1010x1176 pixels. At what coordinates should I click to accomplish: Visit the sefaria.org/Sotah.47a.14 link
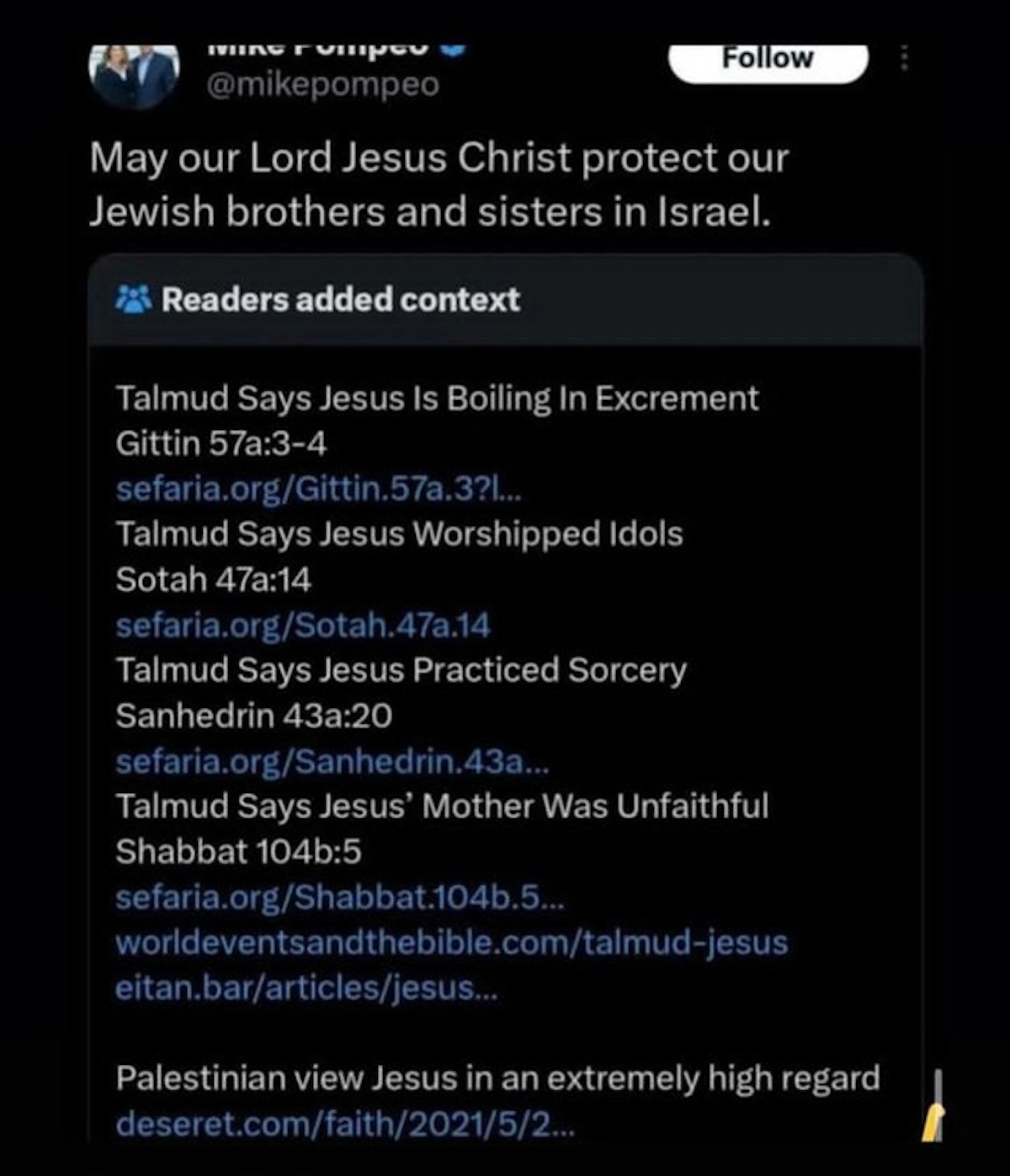point(302,625)
